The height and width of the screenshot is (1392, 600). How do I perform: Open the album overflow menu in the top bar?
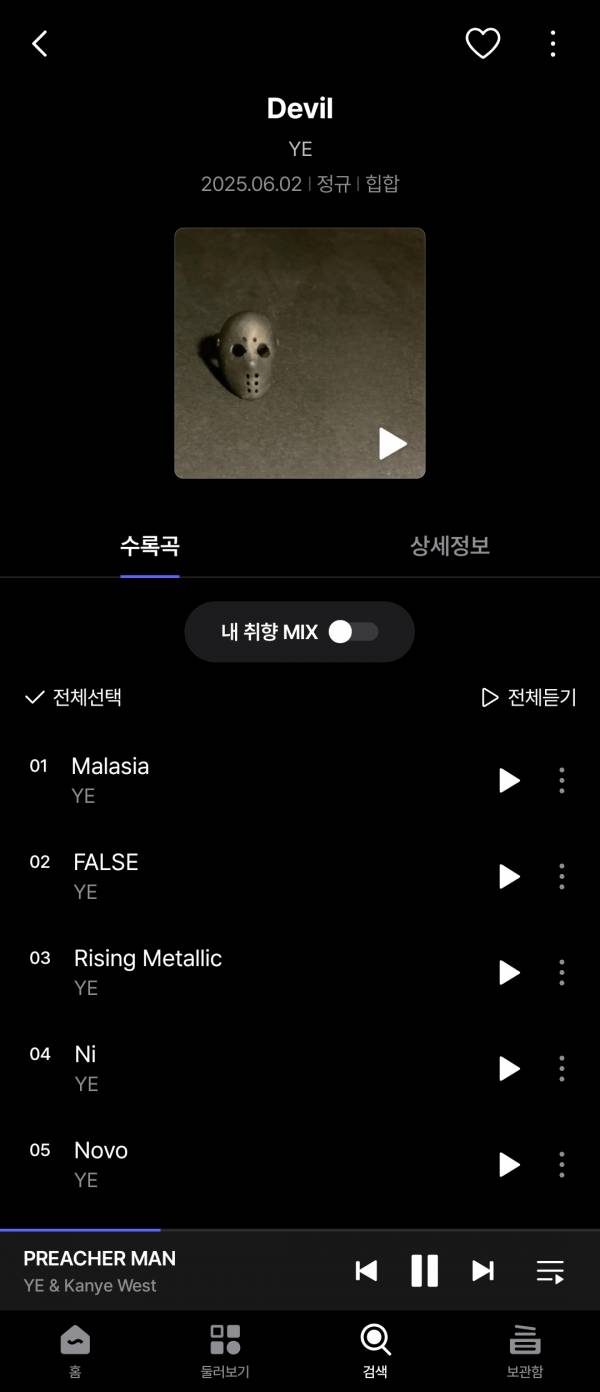click(553, 43)
